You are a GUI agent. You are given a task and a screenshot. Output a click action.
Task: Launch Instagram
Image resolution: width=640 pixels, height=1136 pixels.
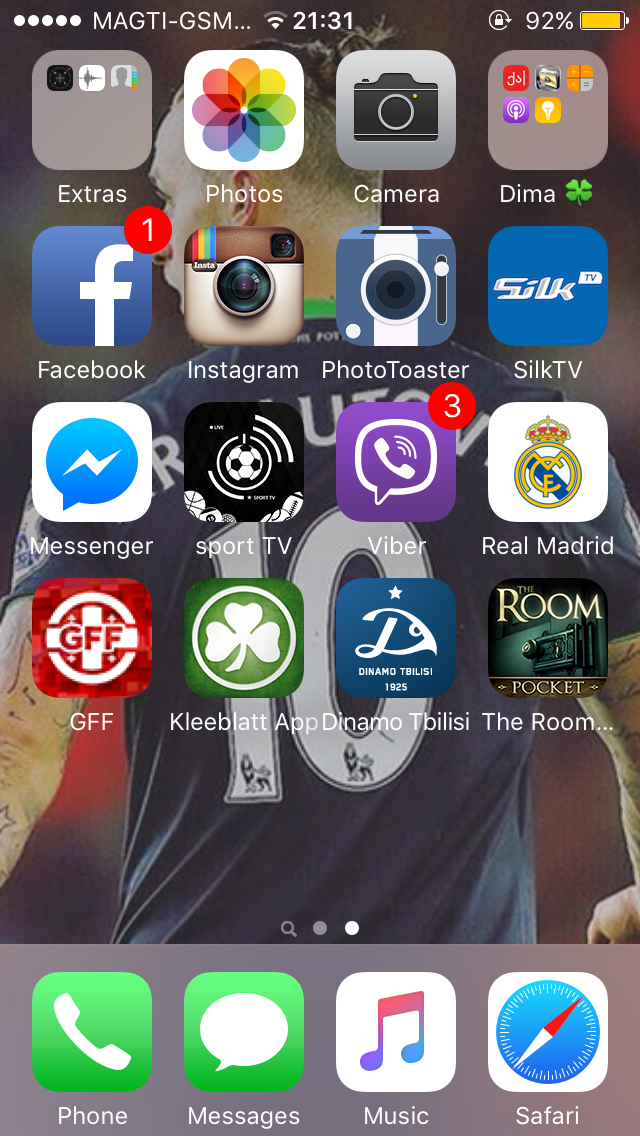244,286
